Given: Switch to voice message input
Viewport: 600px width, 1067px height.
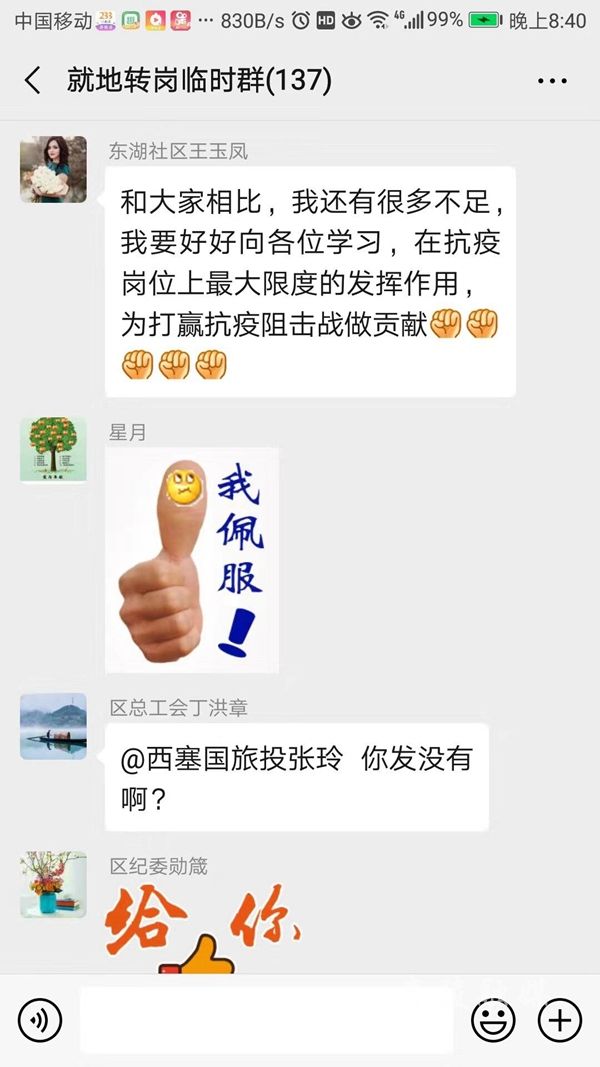Looking at the screenshot, I should coord(40,1020).
